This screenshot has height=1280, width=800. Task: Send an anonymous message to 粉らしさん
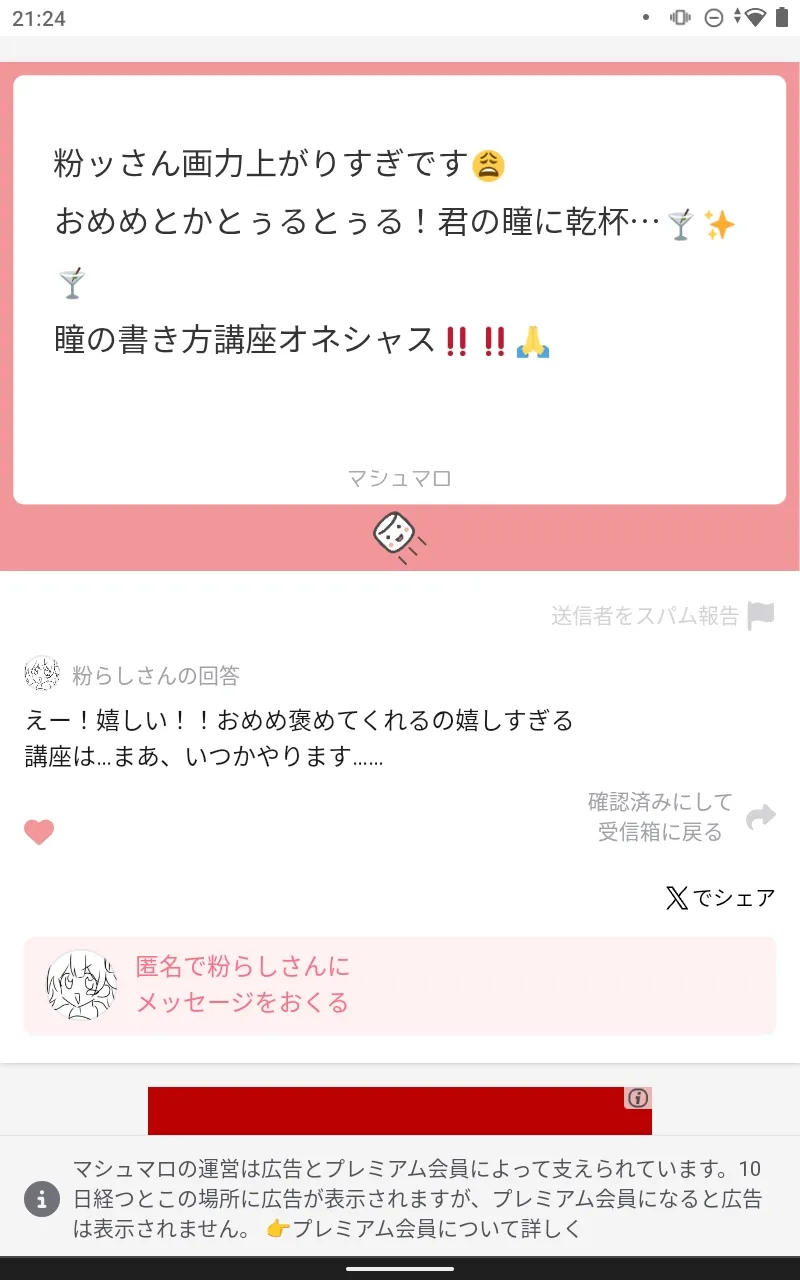[x=400, y=985]
